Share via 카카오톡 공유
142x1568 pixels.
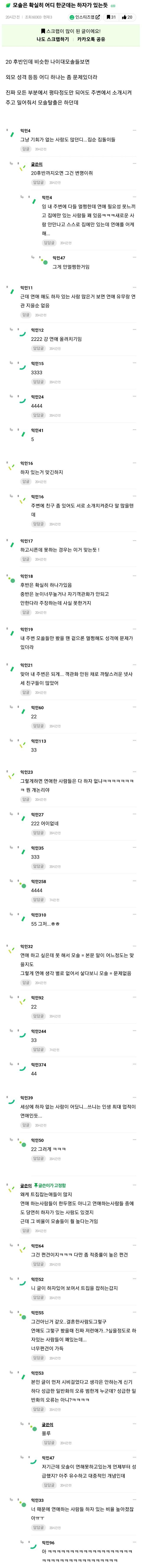pos(91,39)
